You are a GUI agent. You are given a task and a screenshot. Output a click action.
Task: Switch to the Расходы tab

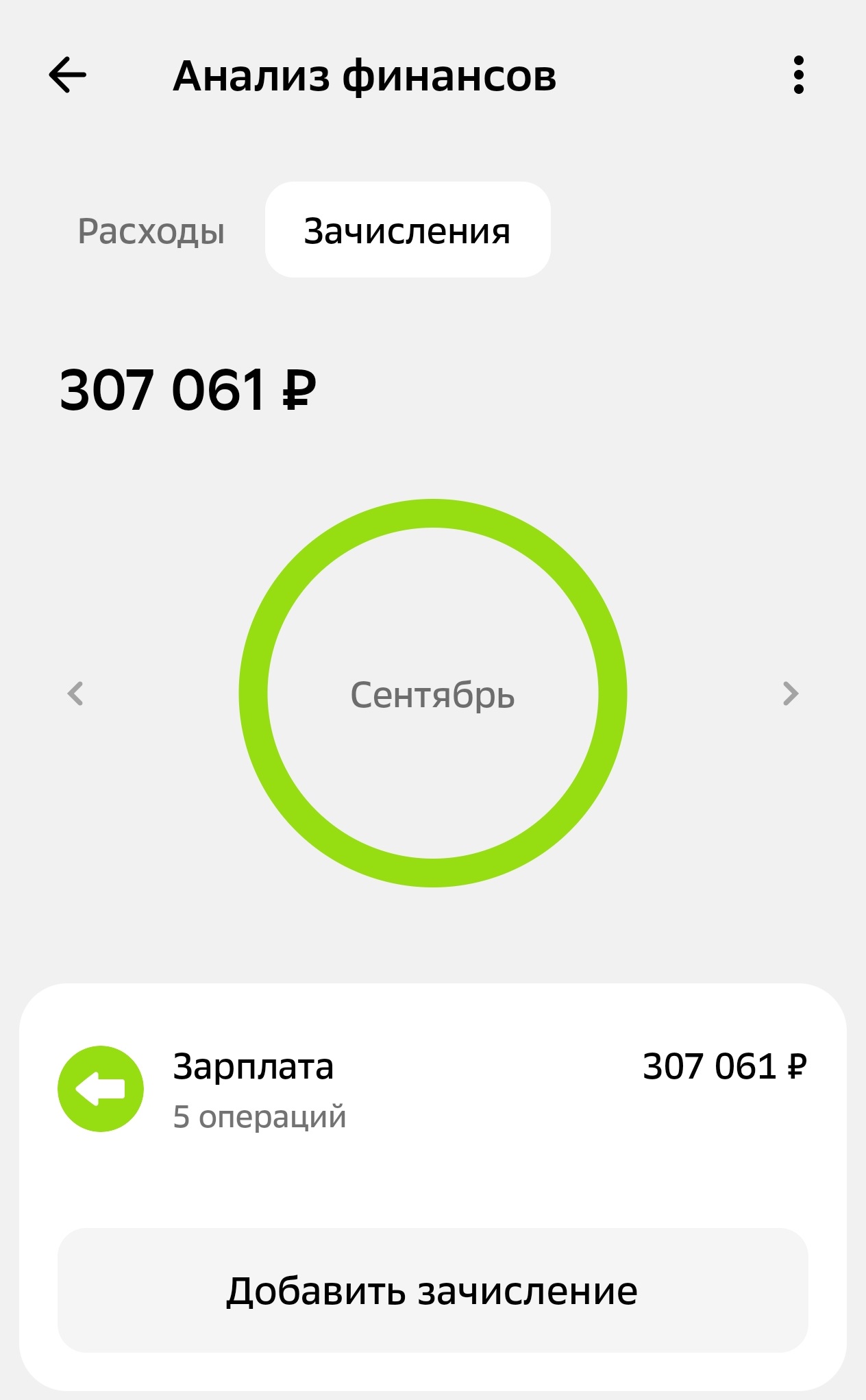click(x=151, y=231)
